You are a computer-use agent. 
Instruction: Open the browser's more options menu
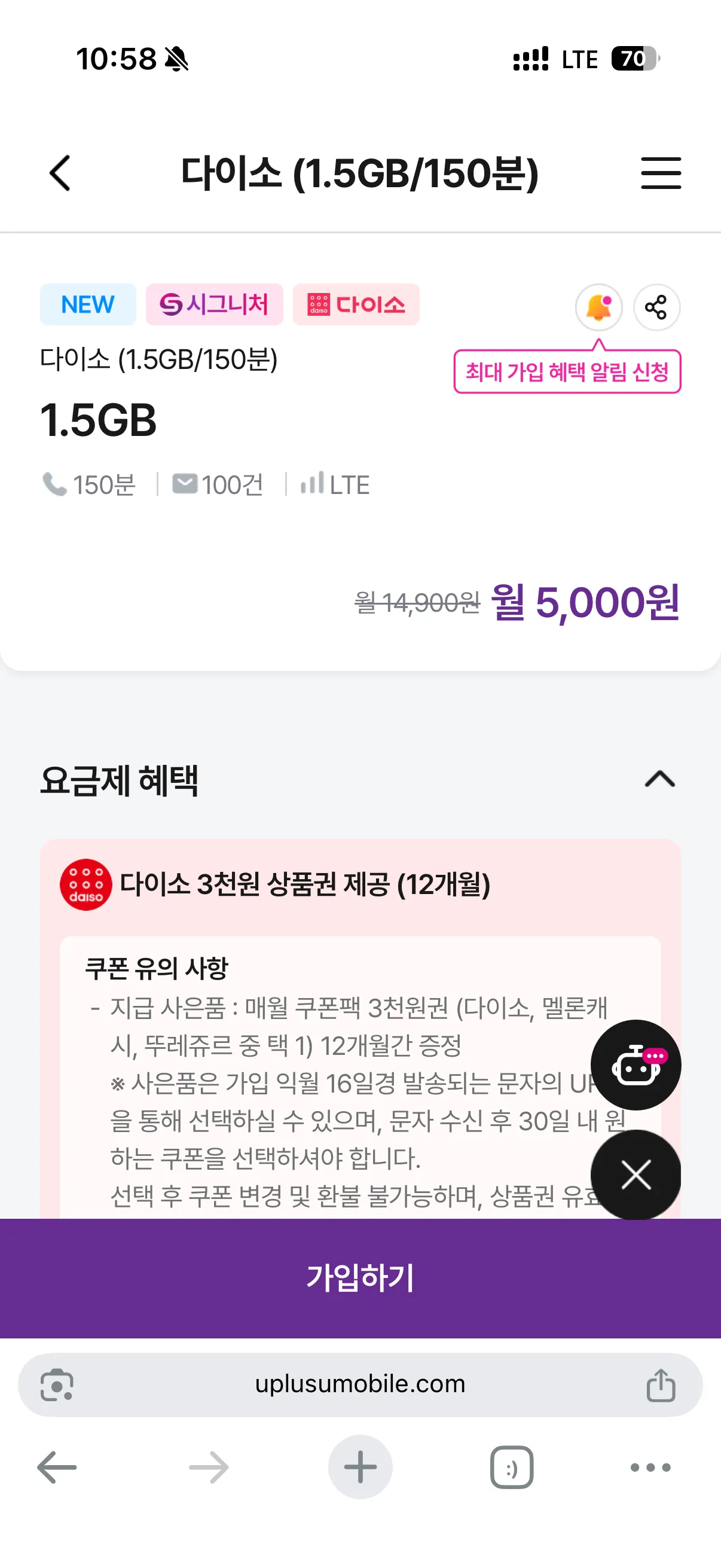[650, 1468]
